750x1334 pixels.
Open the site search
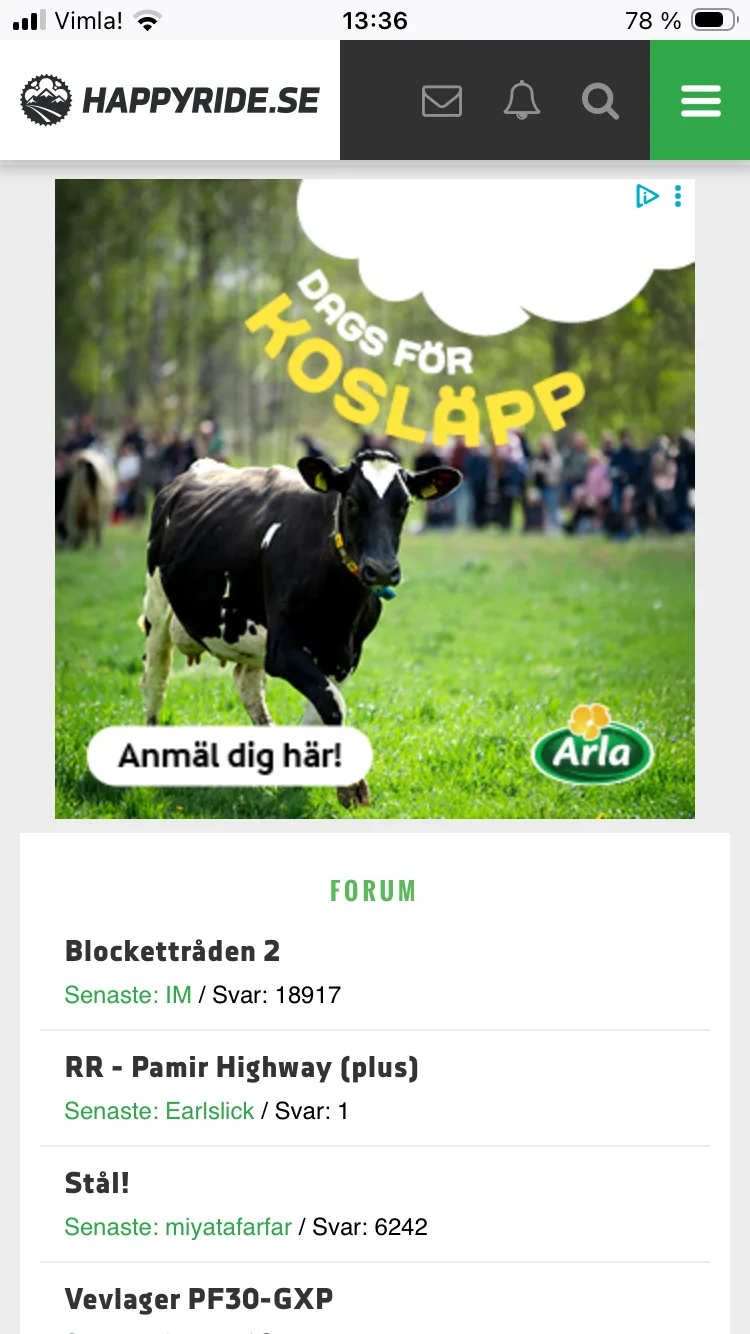(x=600, y=101)
